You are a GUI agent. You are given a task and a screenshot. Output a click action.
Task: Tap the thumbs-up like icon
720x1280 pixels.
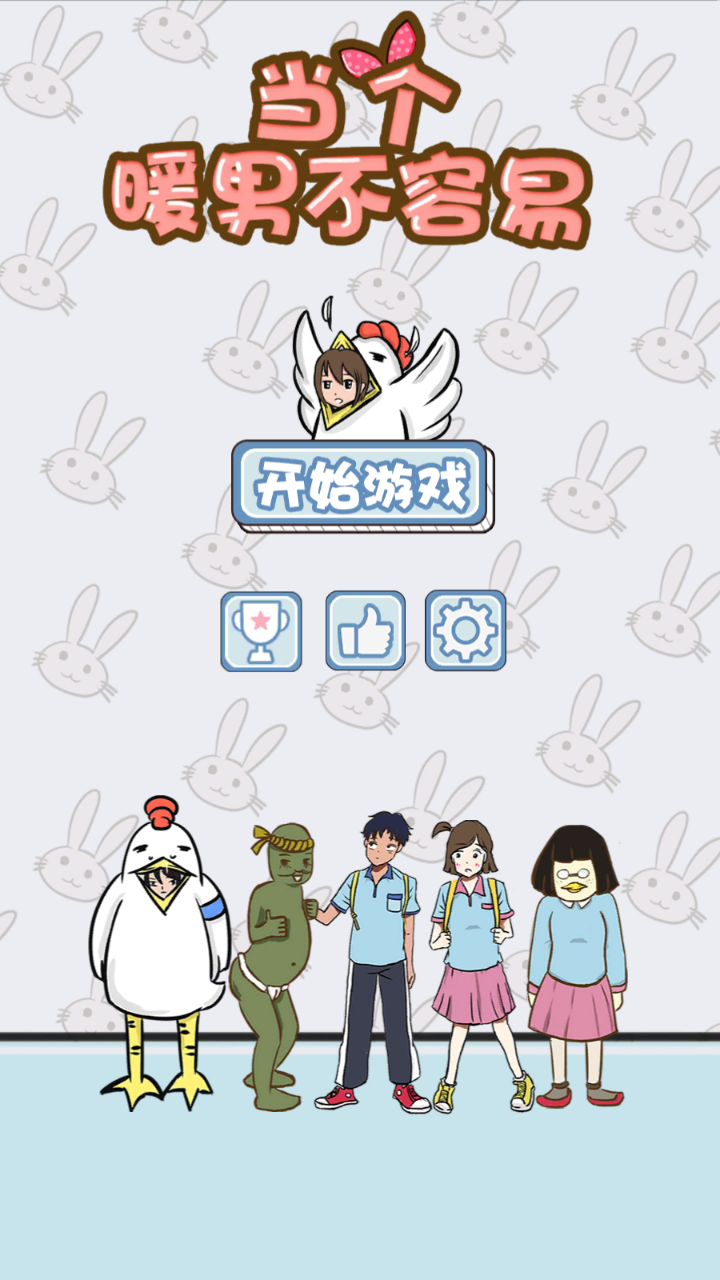[x=365, y=631]
